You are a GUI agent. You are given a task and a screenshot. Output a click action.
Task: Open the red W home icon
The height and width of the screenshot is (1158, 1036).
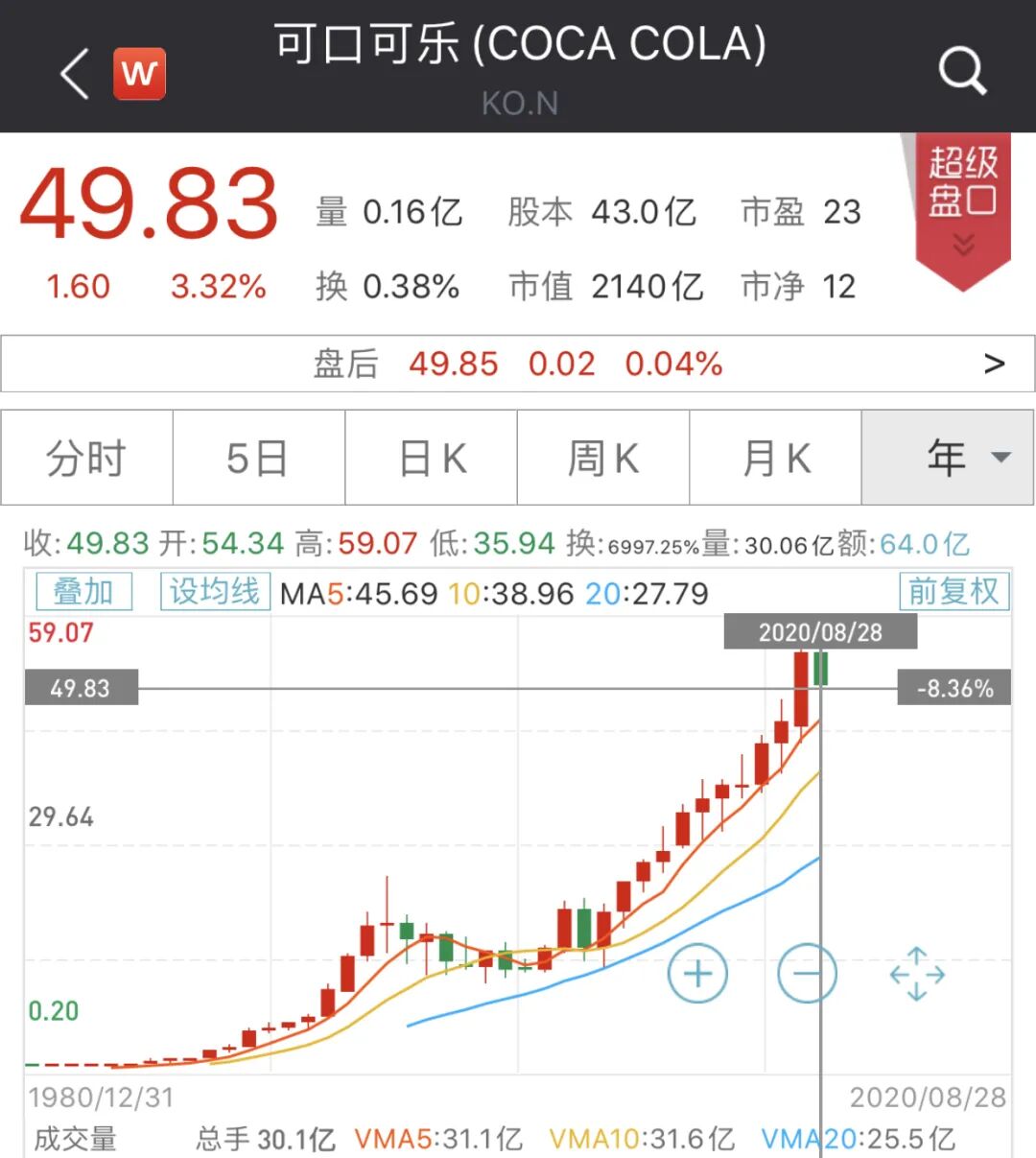(140, 74)
